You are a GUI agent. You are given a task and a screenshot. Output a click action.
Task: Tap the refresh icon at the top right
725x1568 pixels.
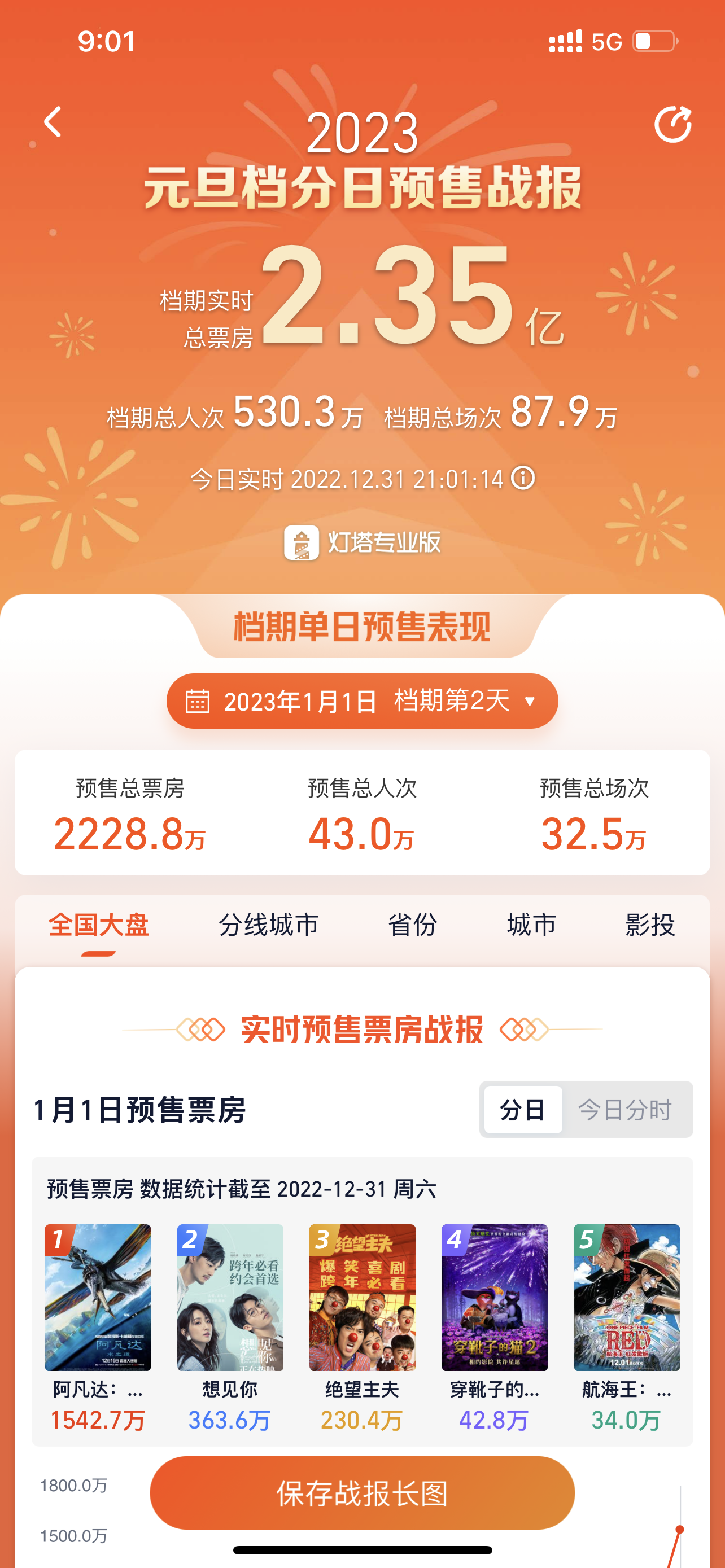coord(672,124)
